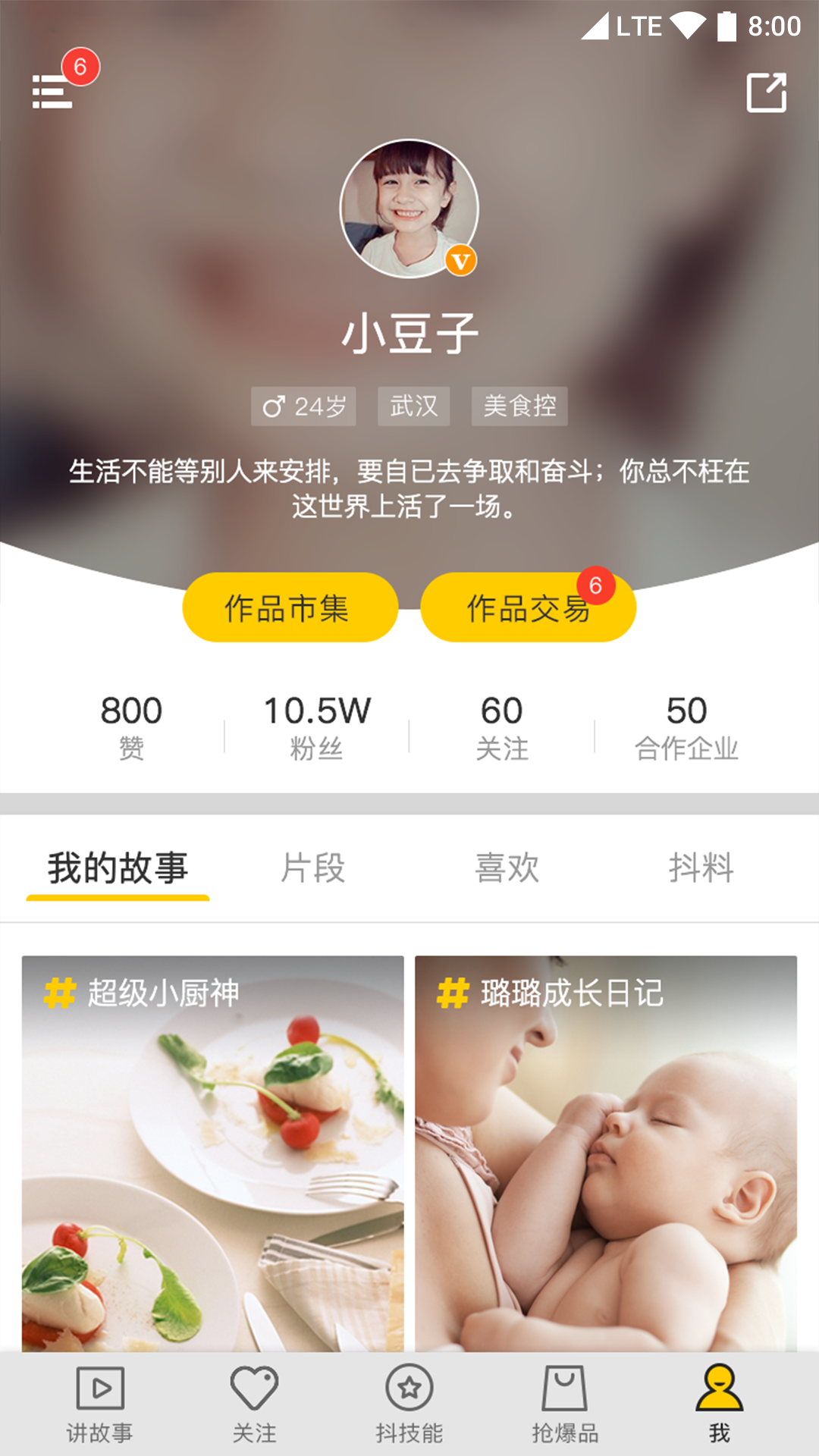View the 关注 following list of 60
This screenshot has width=819, height=1456.
click(502, 726)
